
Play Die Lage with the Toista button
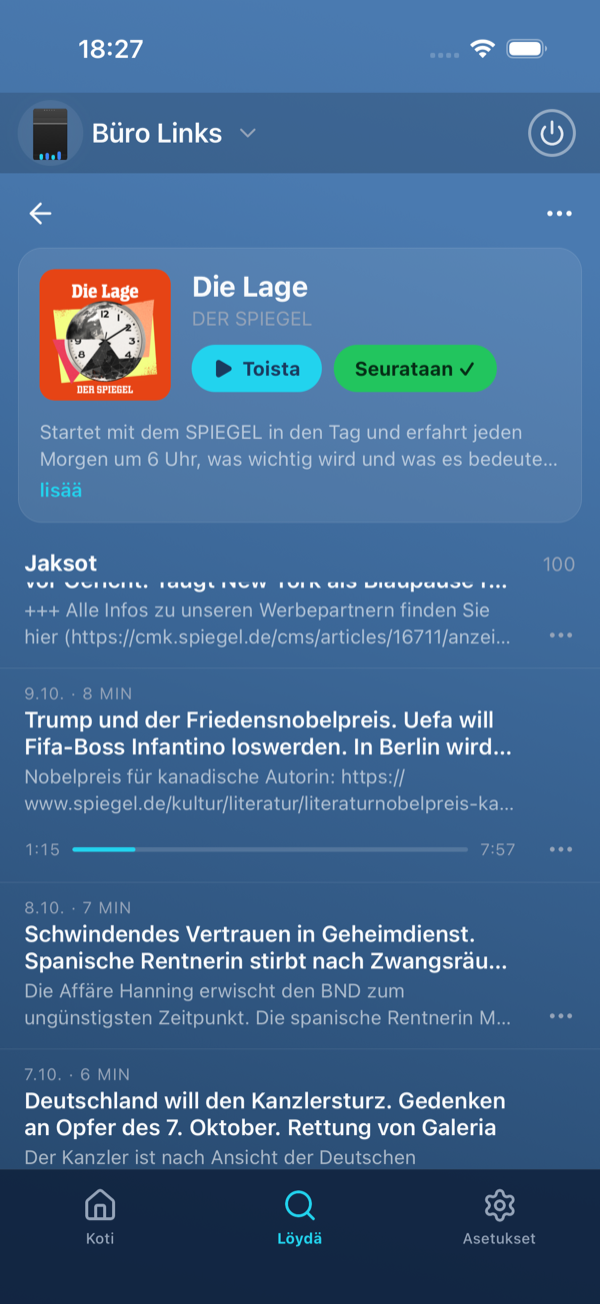click(x=257, y=369)
